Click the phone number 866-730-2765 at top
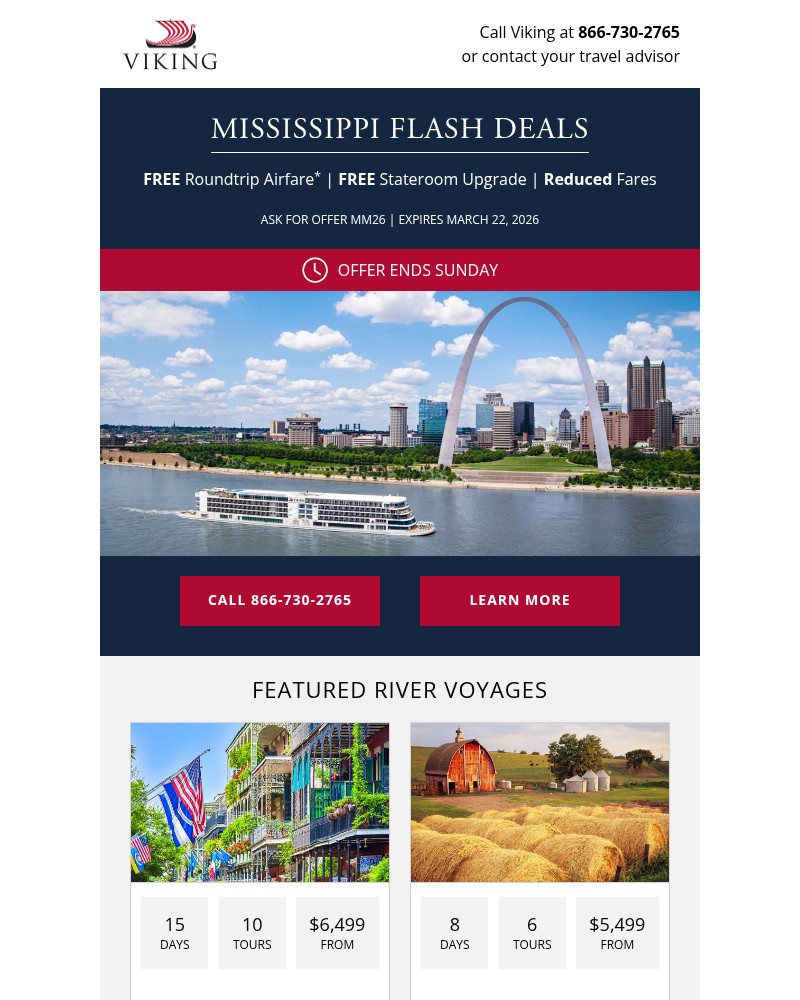Screen dimensions: 800x1000 click(x=628, y=32)
